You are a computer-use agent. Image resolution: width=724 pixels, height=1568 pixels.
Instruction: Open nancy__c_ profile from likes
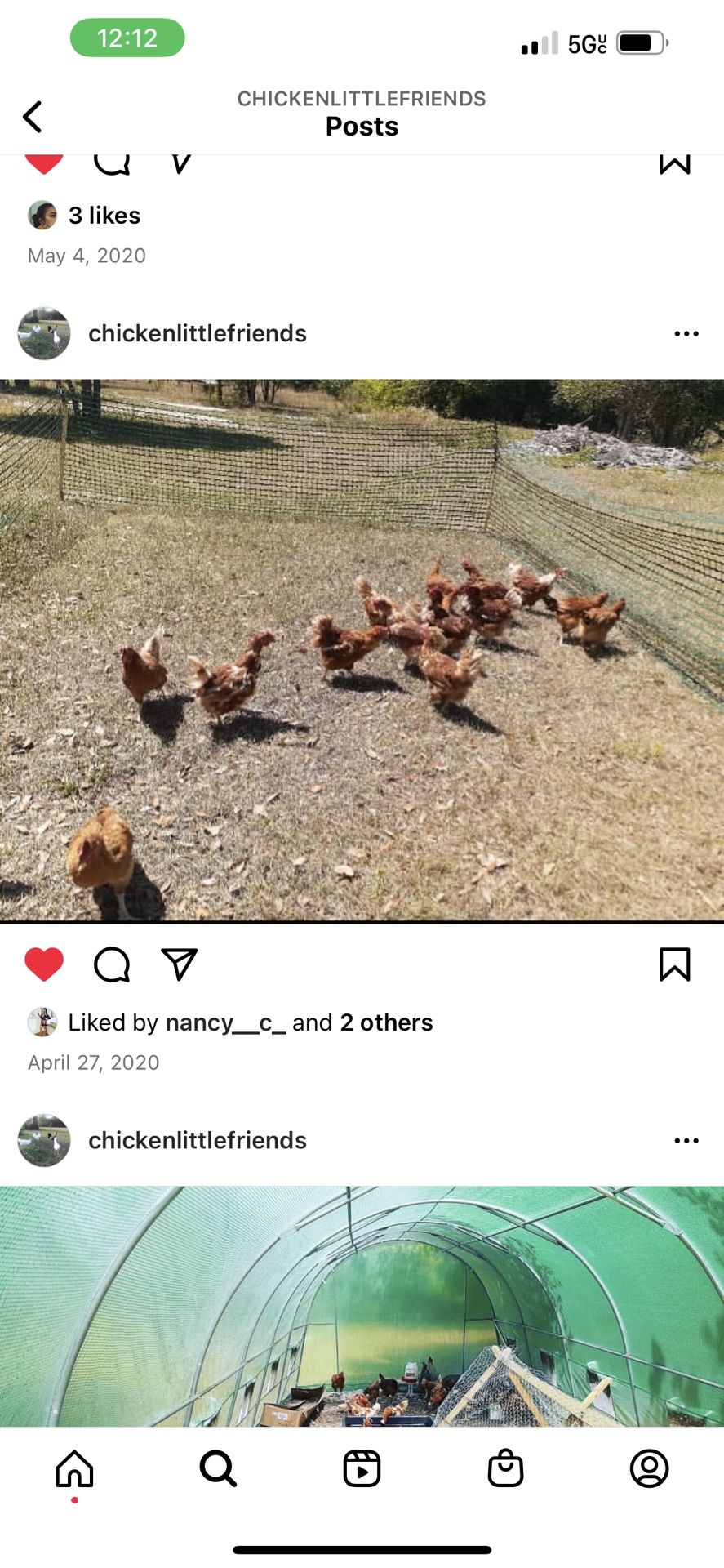pos(226,1022)
